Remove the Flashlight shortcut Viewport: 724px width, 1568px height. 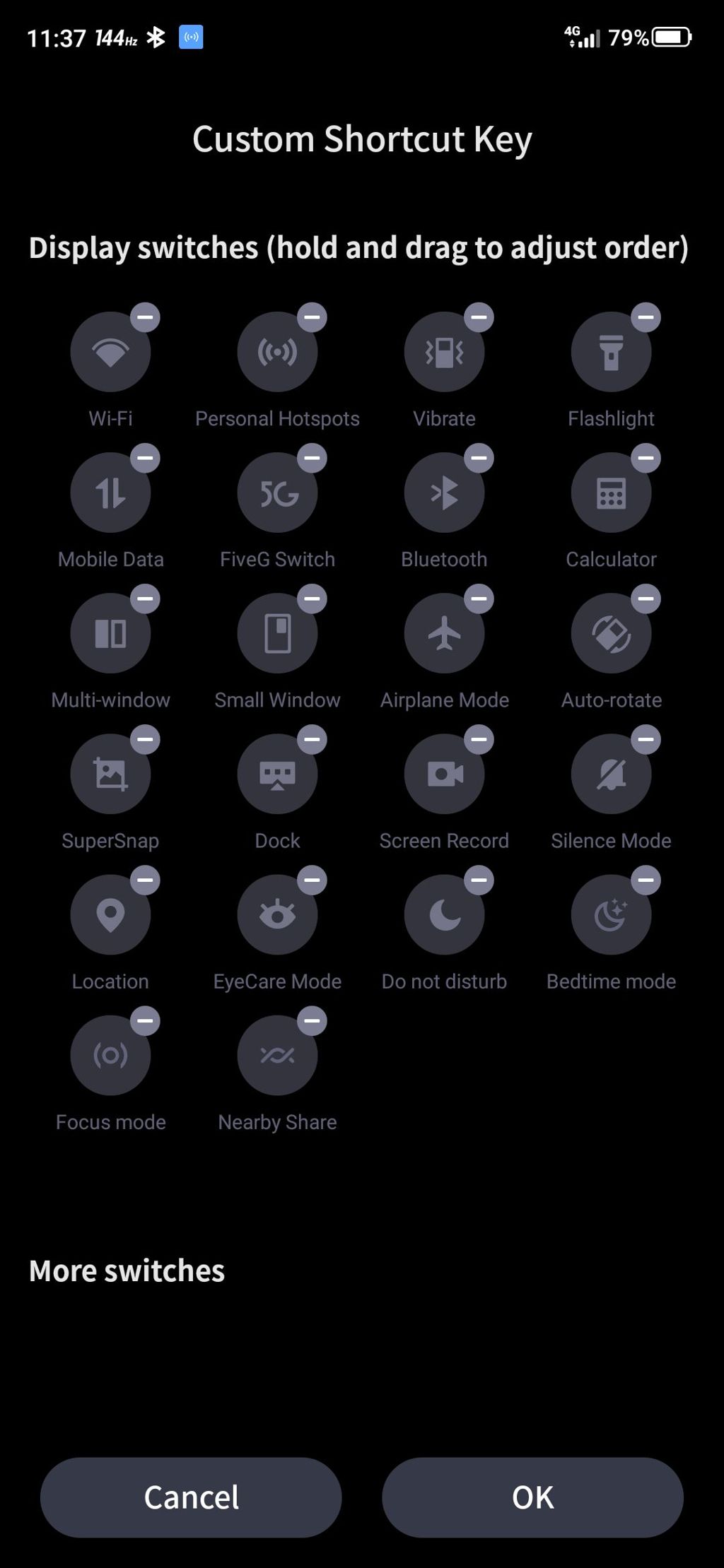(646, 317)
